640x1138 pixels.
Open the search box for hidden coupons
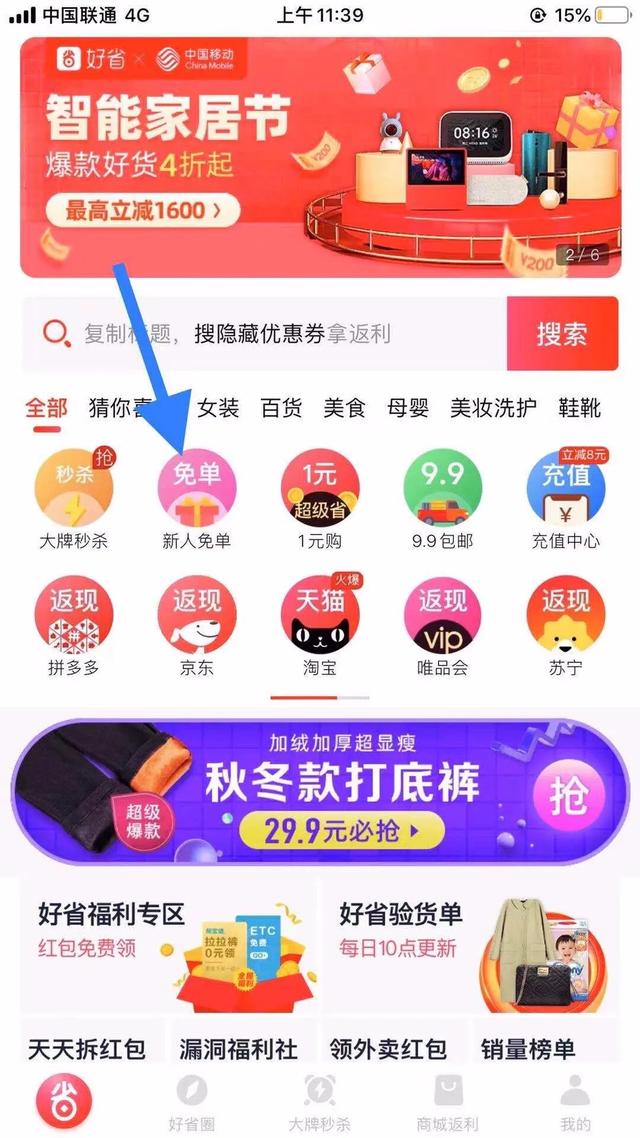tap(265, 335)
